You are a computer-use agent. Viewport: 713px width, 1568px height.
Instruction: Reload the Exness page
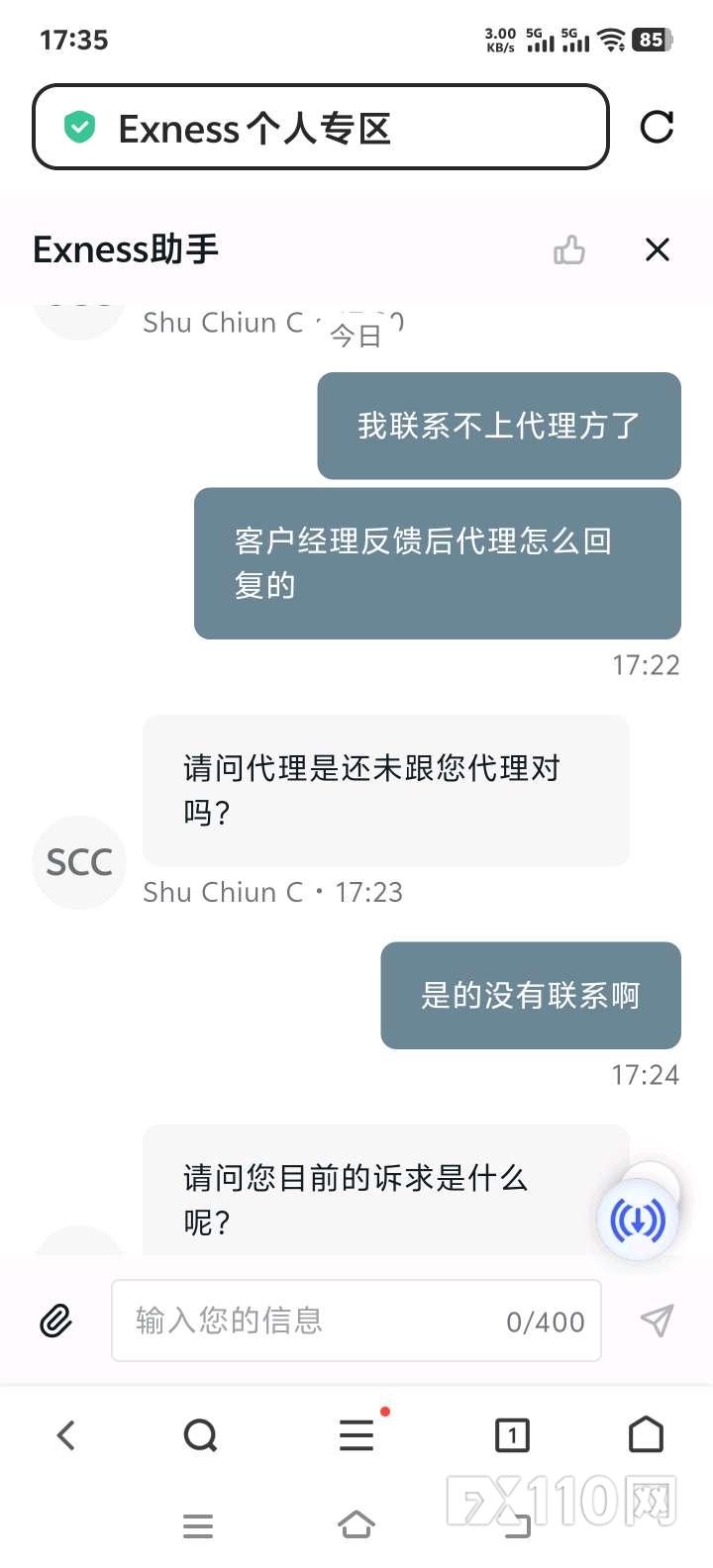(x=657, y=127)
